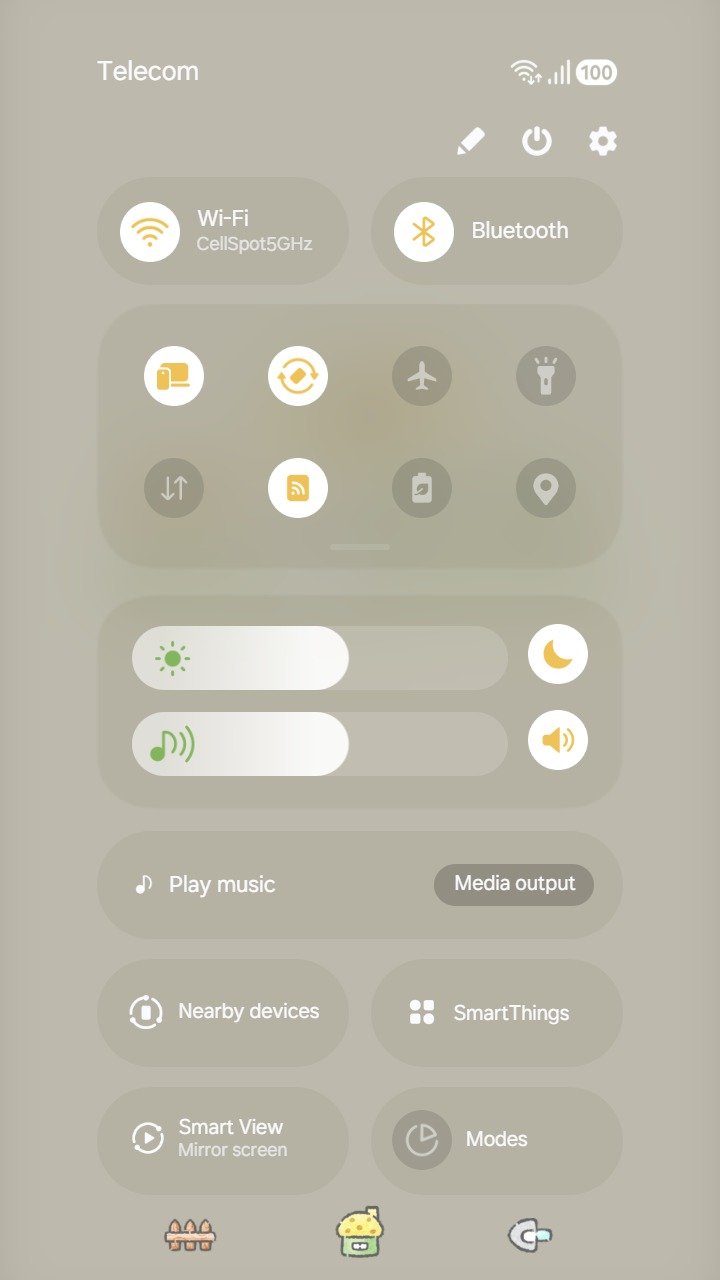The height and width of the screenshot is (1280, 720).
Task: Toggle Link to Windows device icon
Action: (x=174, y=376)
